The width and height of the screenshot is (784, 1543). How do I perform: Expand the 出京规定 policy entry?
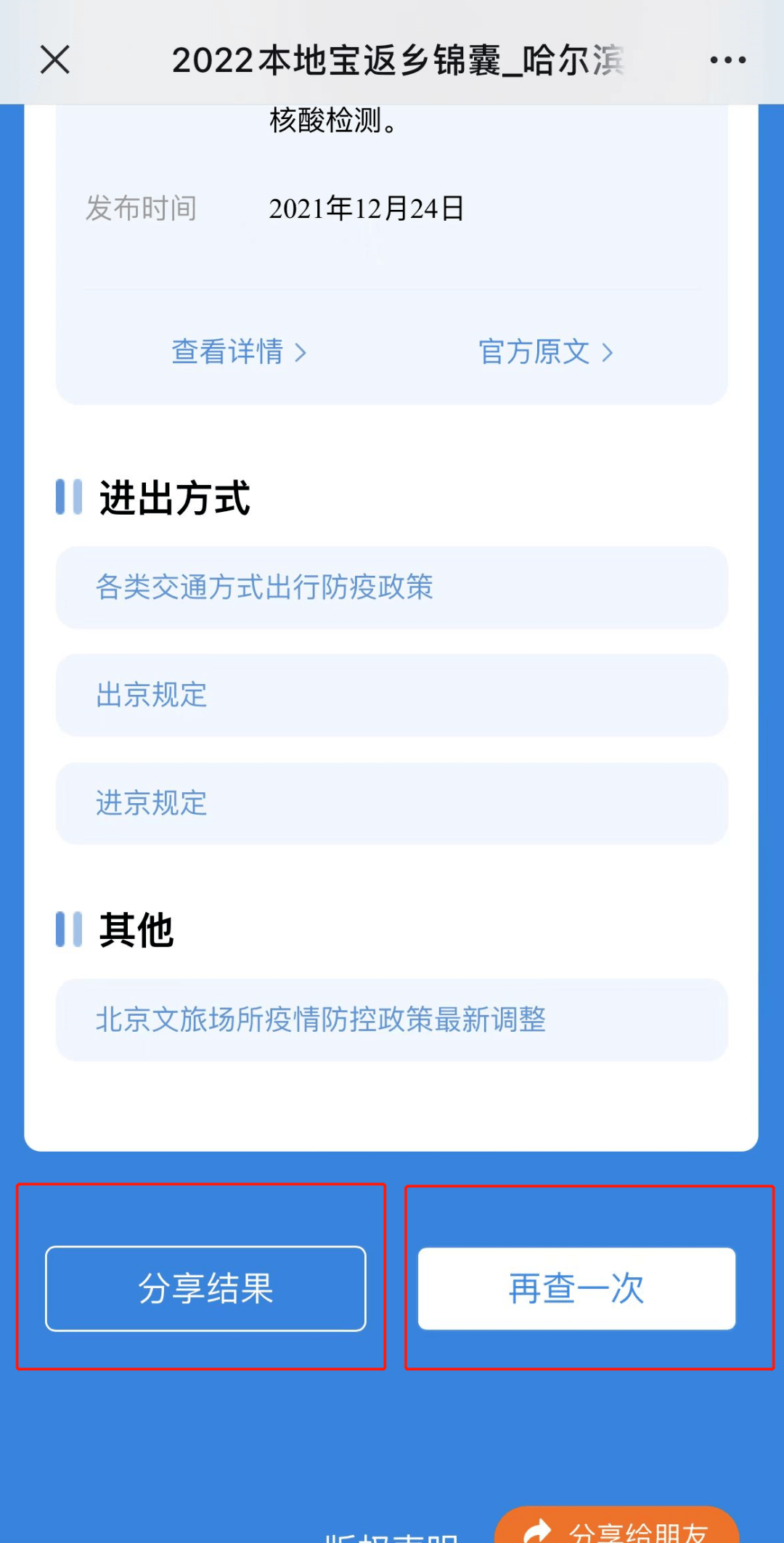[x=392, y=696]
